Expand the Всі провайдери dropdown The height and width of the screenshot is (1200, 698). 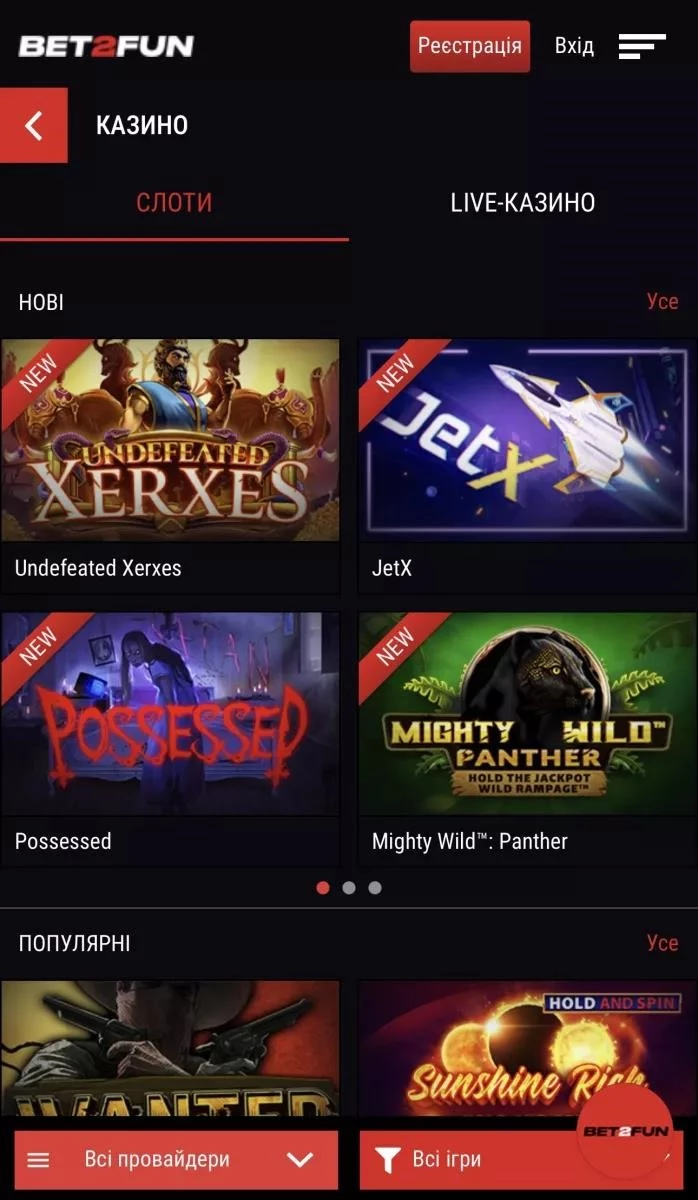click(x=176, y=1160)
